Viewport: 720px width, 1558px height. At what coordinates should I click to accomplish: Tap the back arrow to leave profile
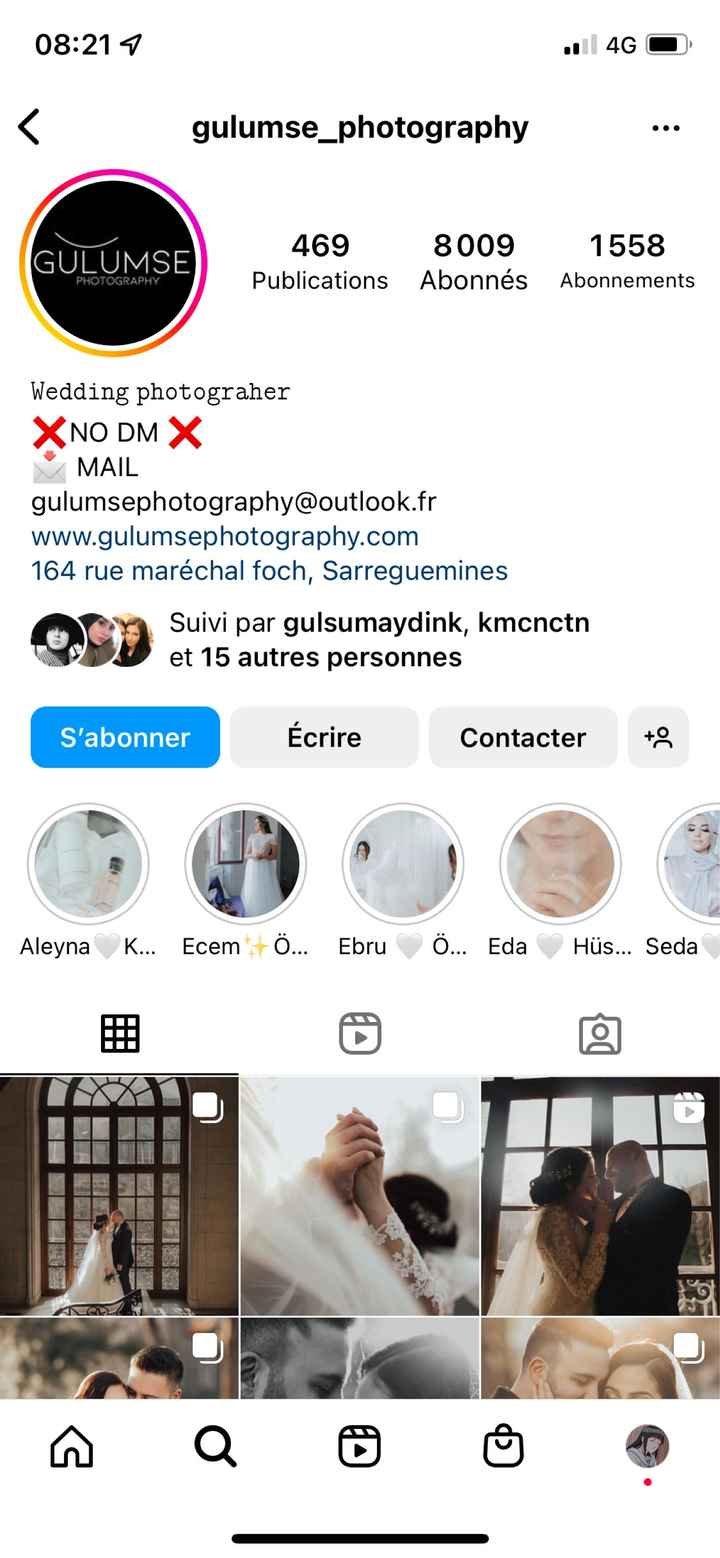click(30, 127)
